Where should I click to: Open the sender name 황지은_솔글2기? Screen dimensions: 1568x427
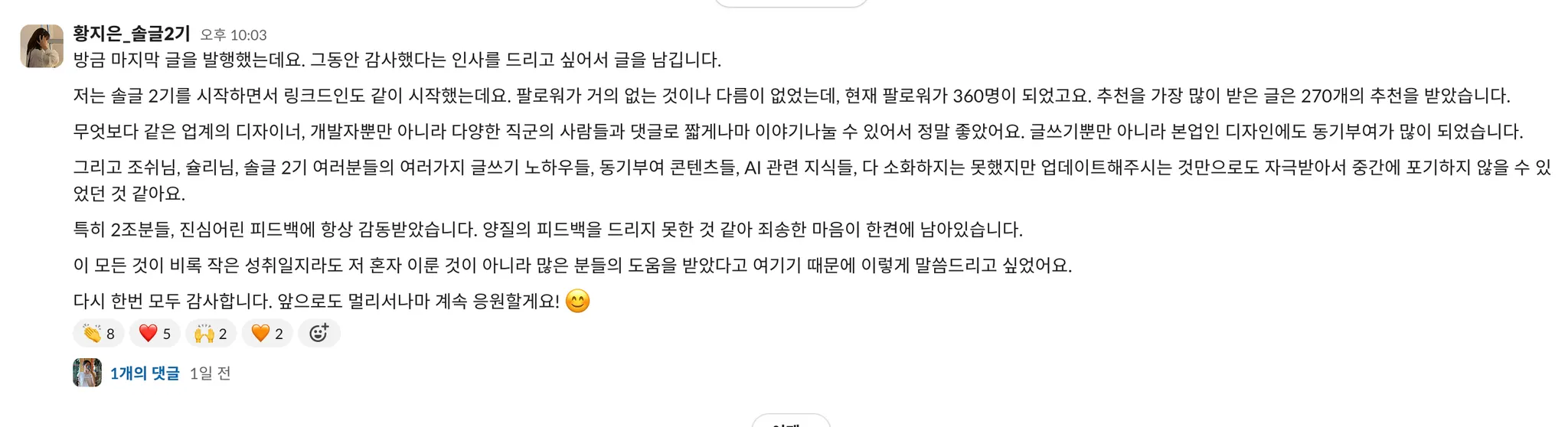coord(132,34)
